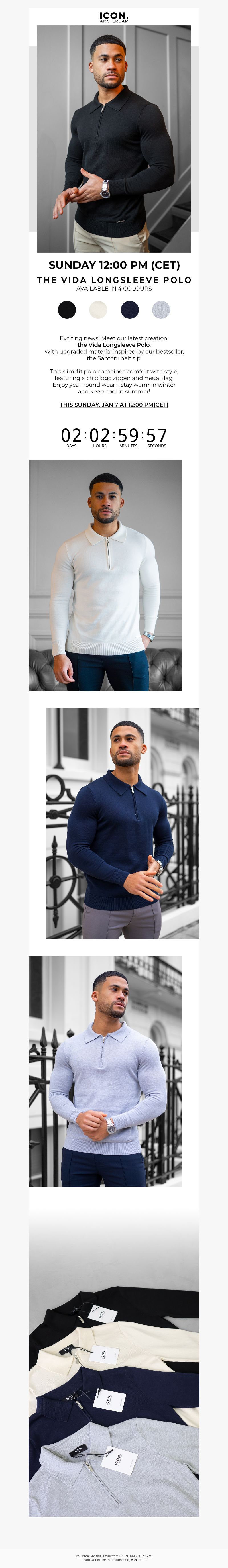This screenshot has width=228, height=1568.
Task: Open the grey polo photo
Action: click(x=105, y=1071)
